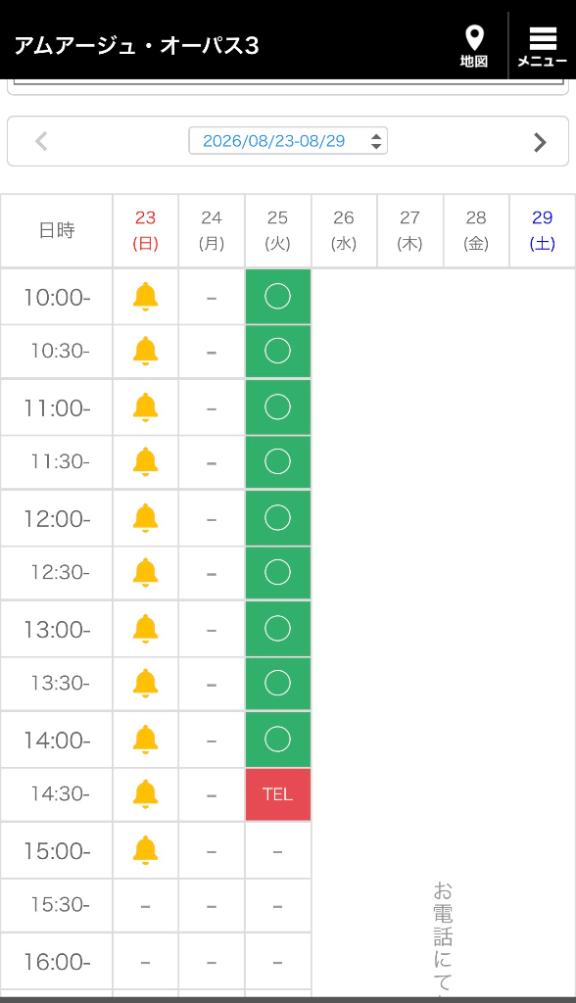The width and height of the screenshot is (576, 1003).
Task: Reserve the 14:00 slot on Tuesday 25
Action: 278,739
